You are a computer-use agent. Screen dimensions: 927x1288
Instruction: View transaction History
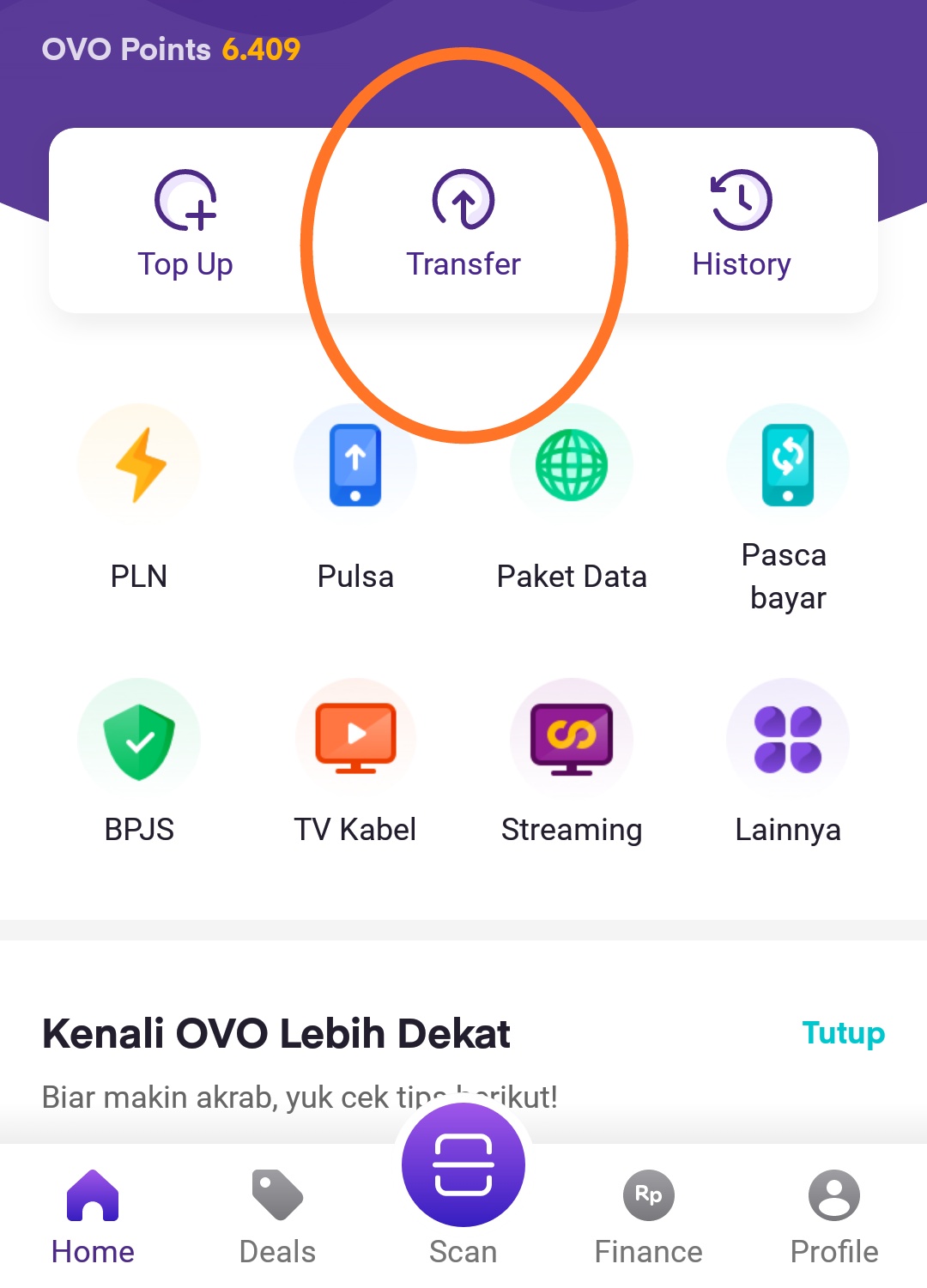(x=741, y=223)
